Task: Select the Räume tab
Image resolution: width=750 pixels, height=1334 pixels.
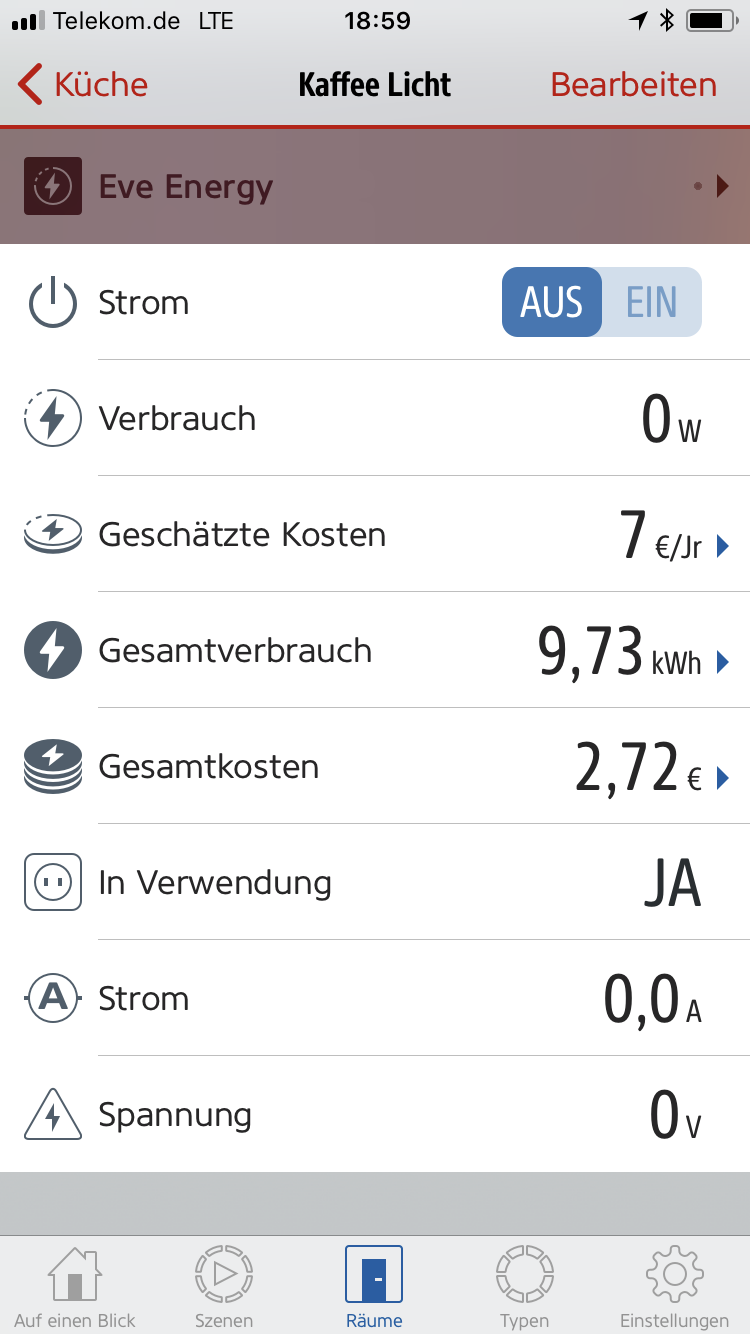Action: (374, 1286)
